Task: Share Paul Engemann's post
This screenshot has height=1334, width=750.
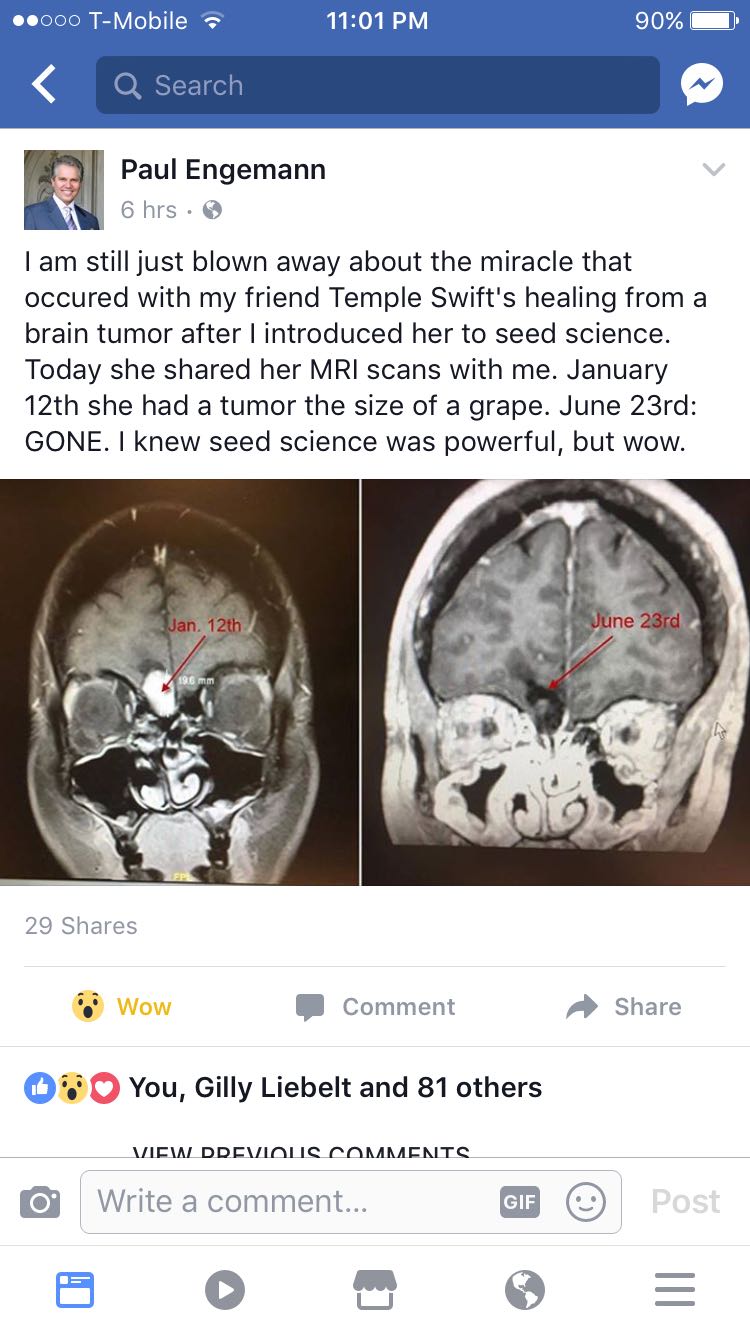Action: tap(624, 1007)
